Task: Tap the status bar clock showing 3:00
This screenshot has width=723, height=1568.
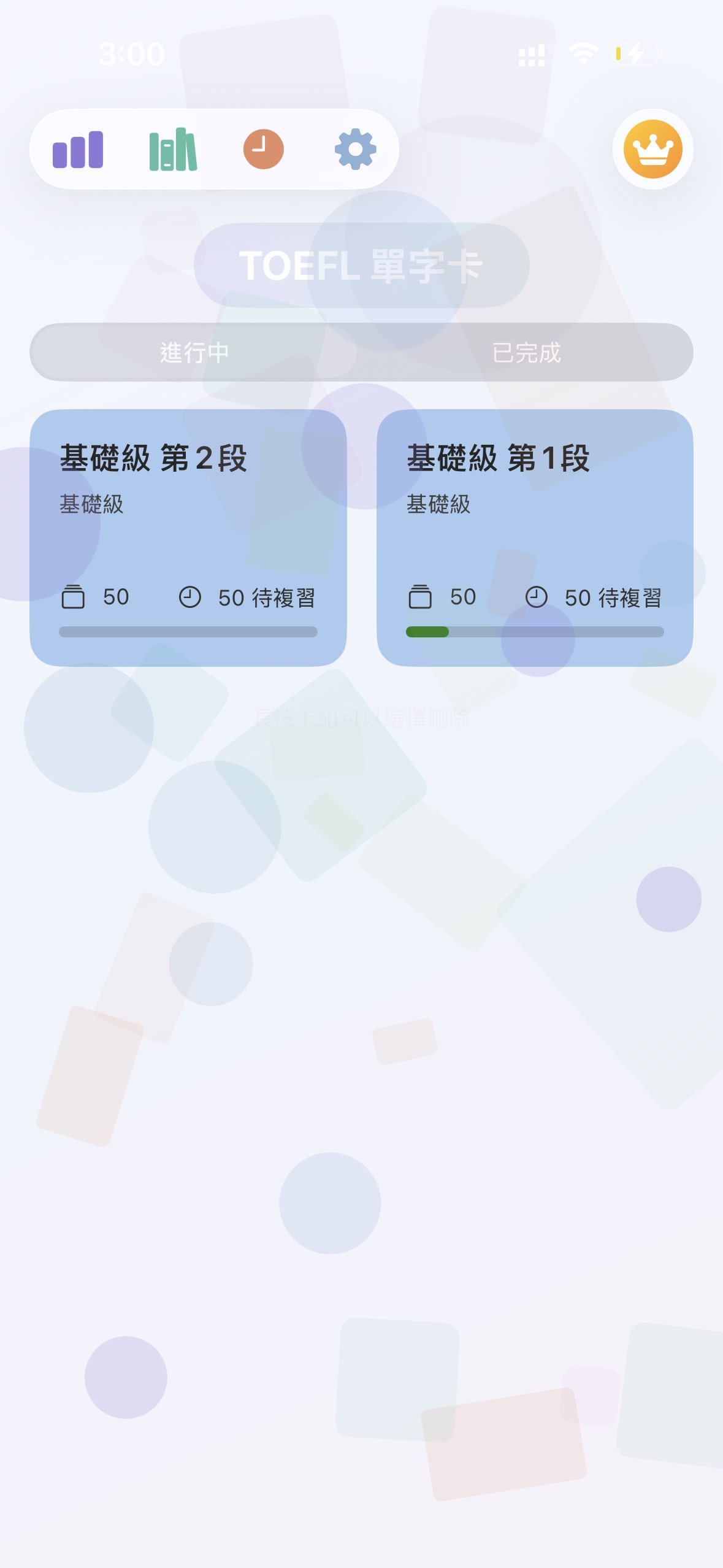Action: [132, 54]
